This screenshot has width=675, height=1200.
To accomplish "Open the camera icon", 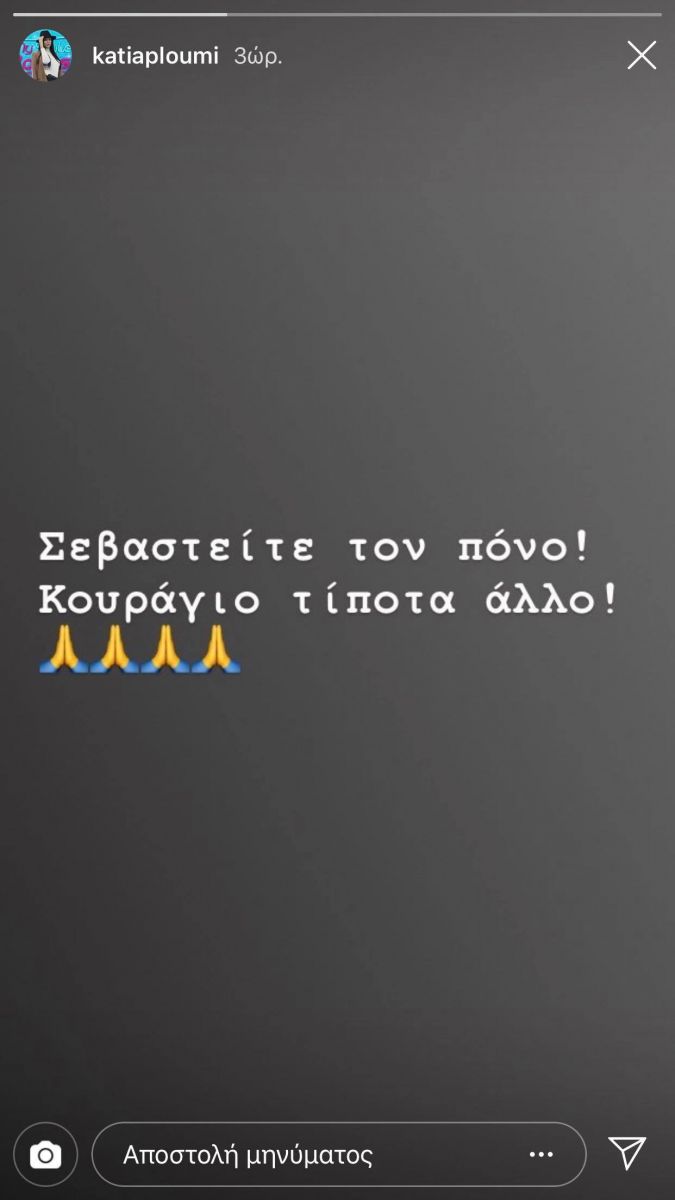I will (x=45, y=1155).
